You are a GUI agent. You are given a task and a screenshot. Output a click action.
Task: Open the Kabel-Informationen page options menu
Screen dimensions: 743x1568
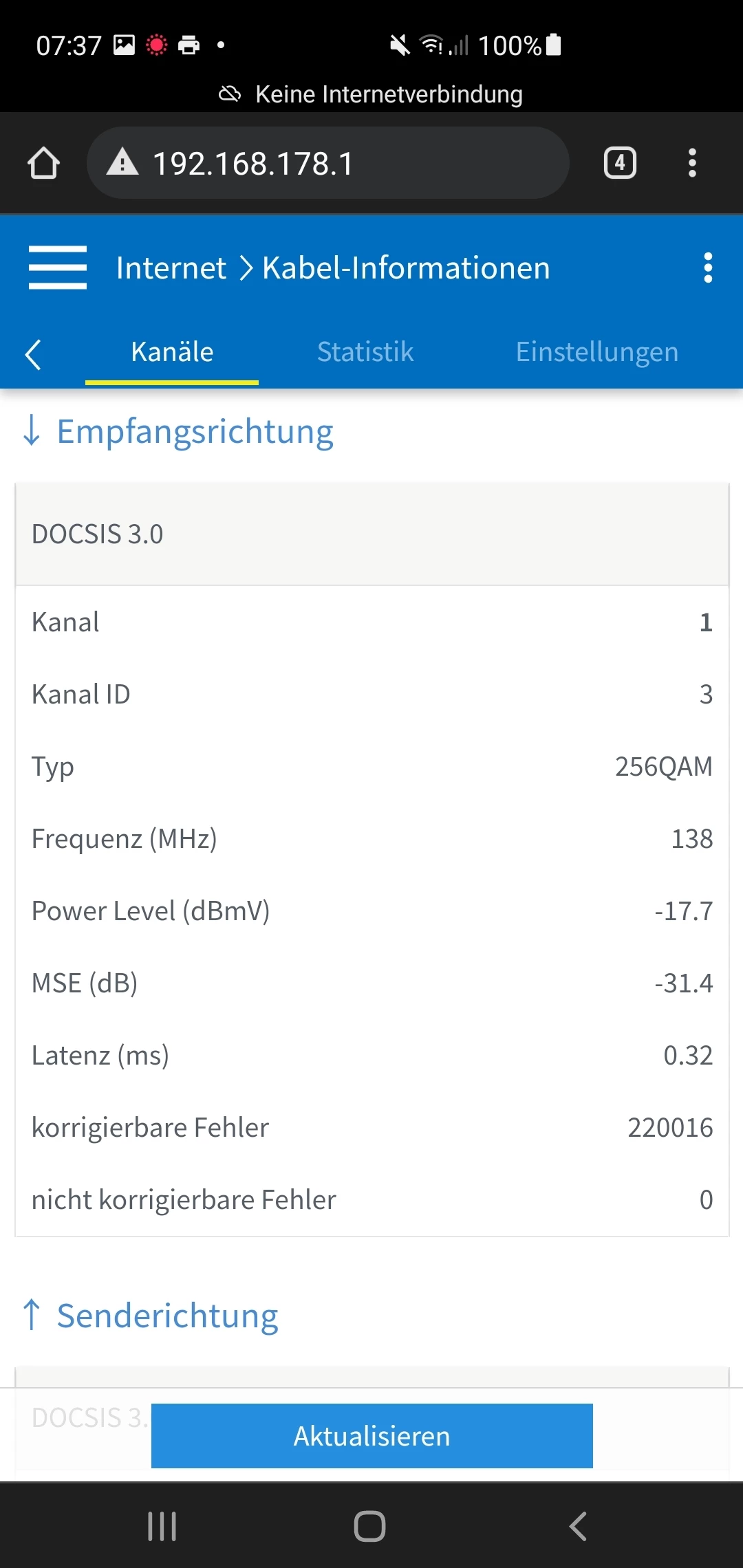pos(708,268)
